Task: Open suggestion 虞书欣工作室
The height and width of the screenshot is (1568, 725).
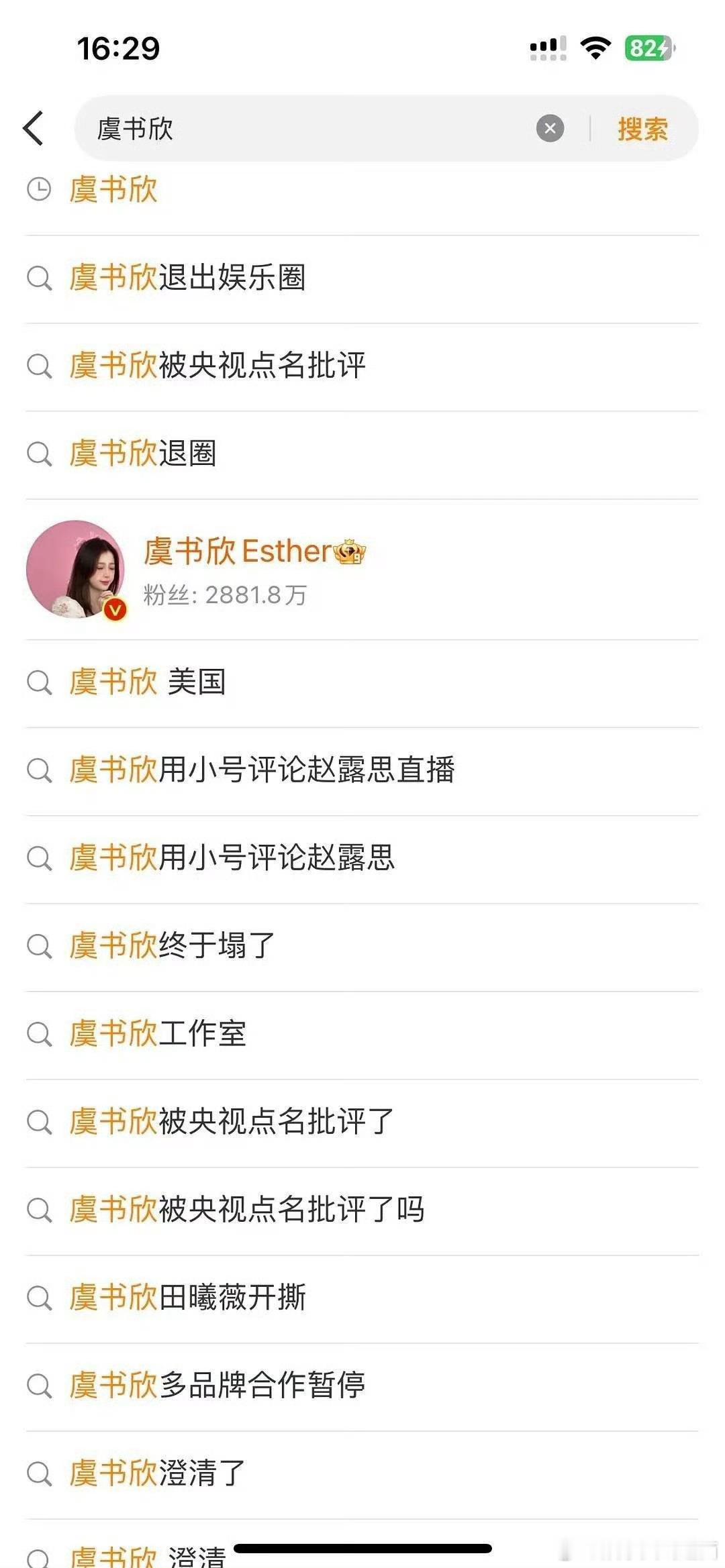Action: click(x=158, y=1034)
